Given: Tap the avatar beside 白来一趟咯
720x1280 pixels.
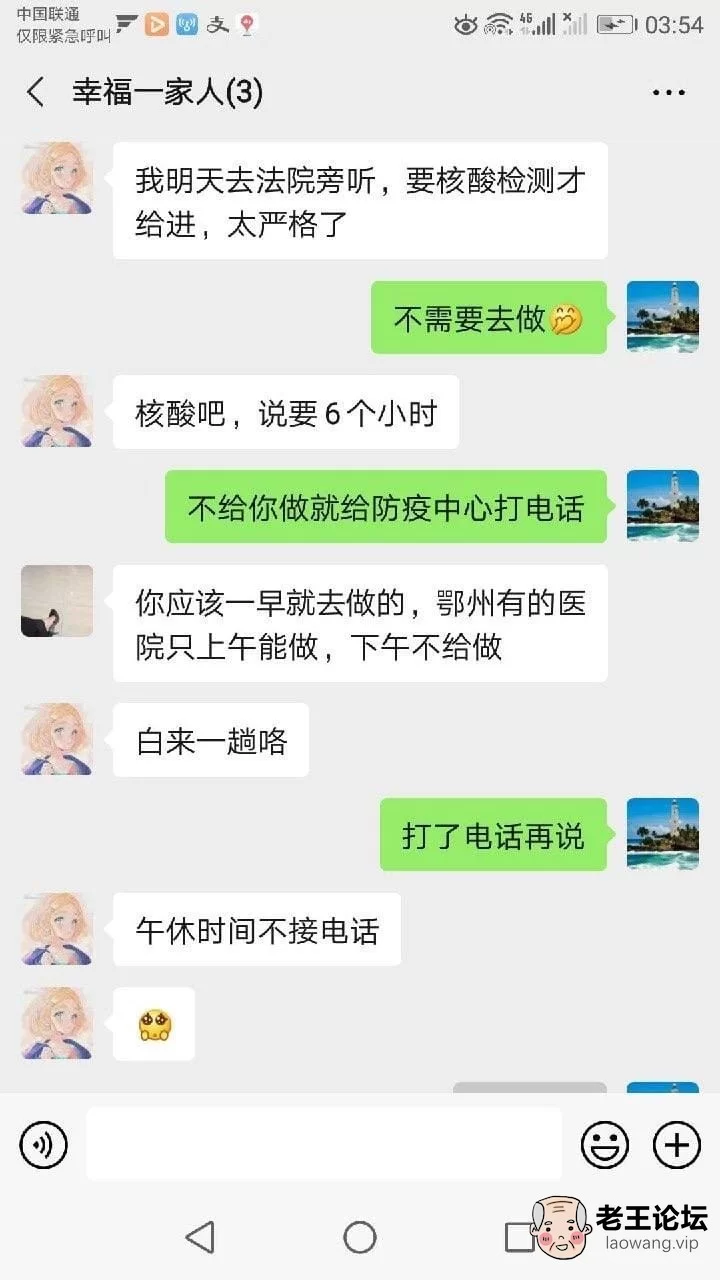Looking at the screenshot, I should tap(57, 739).
